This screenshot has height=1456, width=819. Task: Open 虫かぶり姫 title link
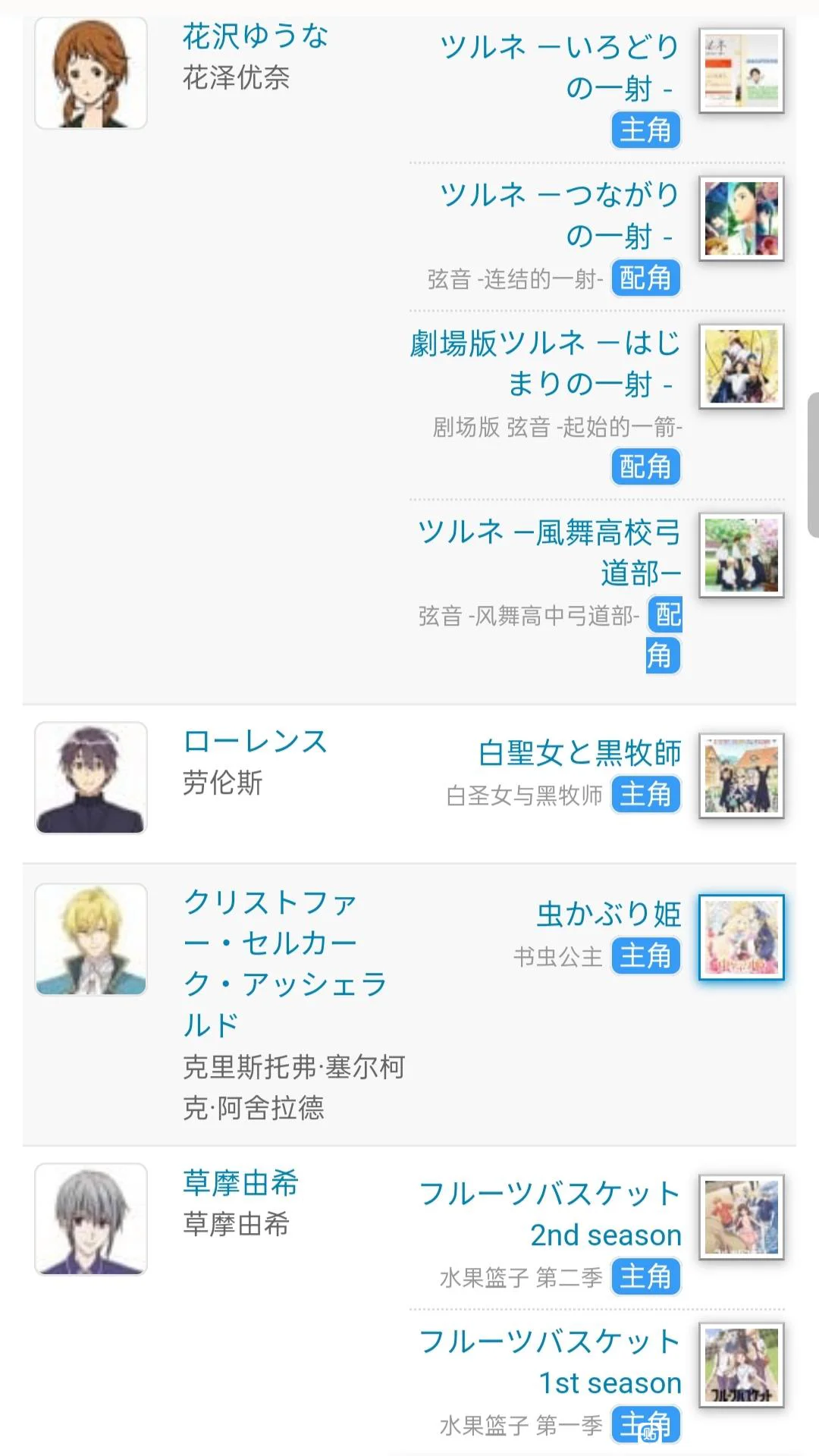pyautogui.click(x=608, y=914)
